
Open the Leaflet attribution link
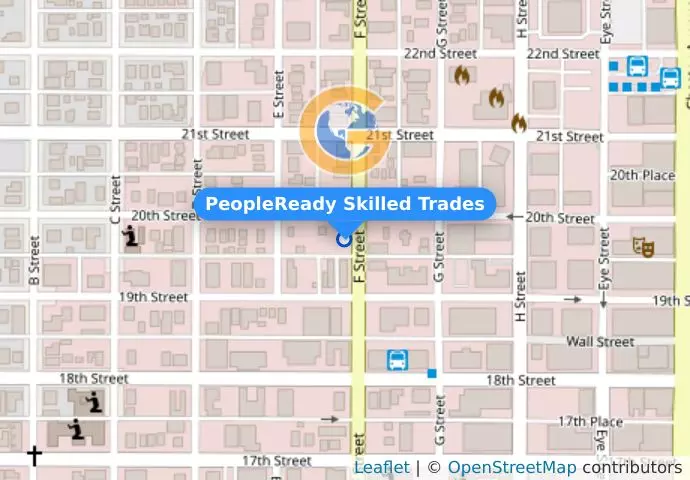[x=381, y=467]
